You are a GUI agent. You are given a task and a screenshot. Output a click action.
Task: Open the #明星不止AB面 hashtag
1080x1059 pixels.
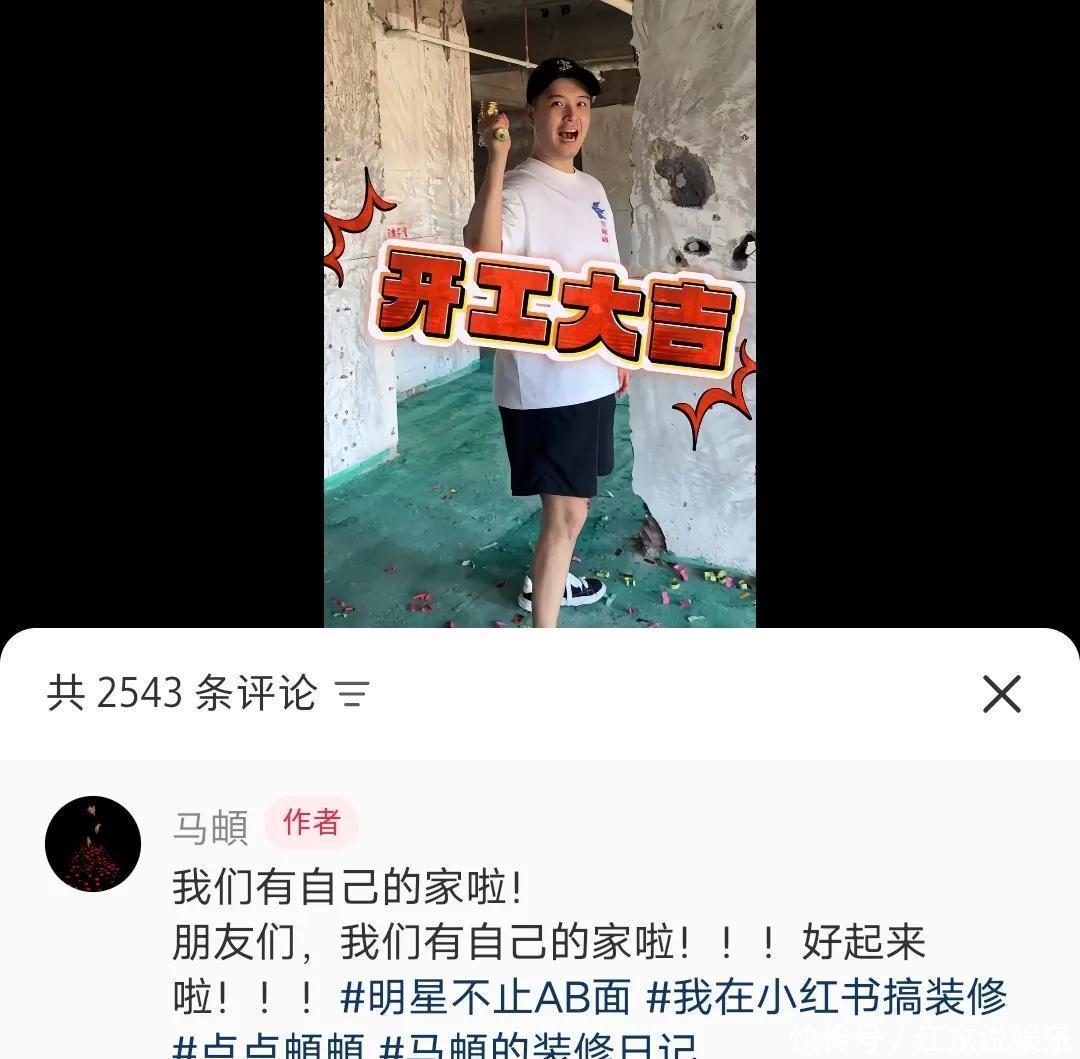coord(486,997)
